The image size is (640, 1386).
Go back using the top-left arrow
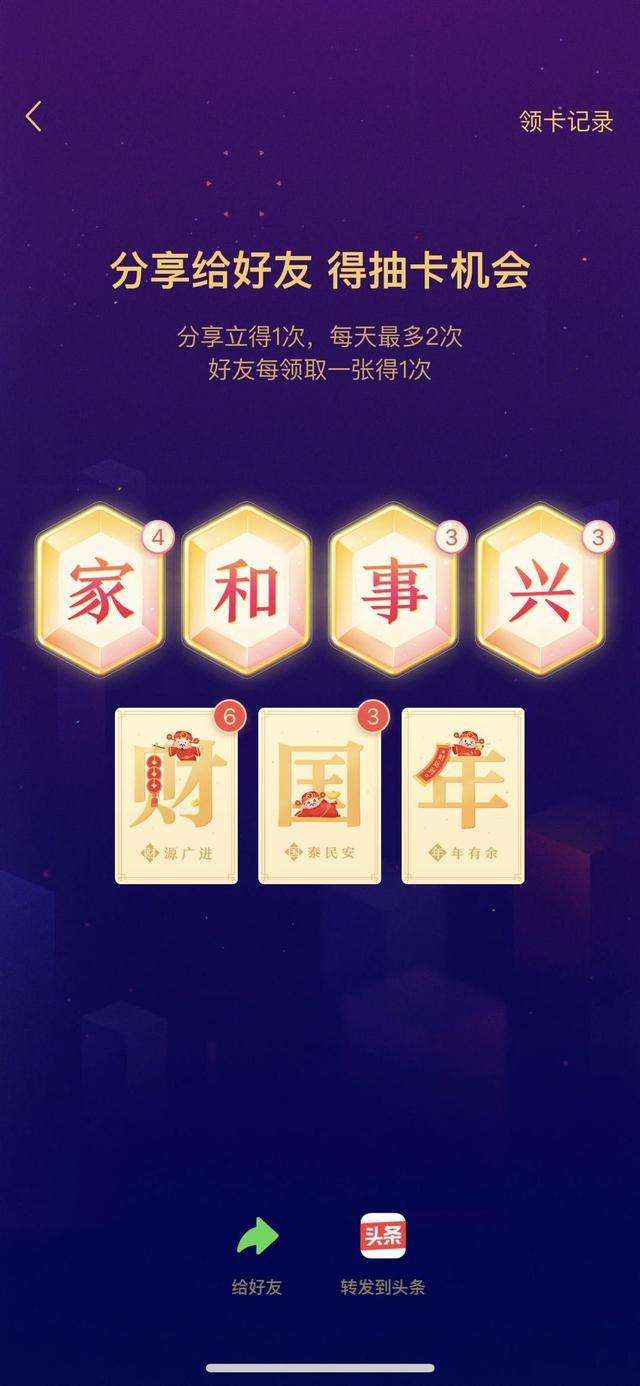click(x=33, y=117)
